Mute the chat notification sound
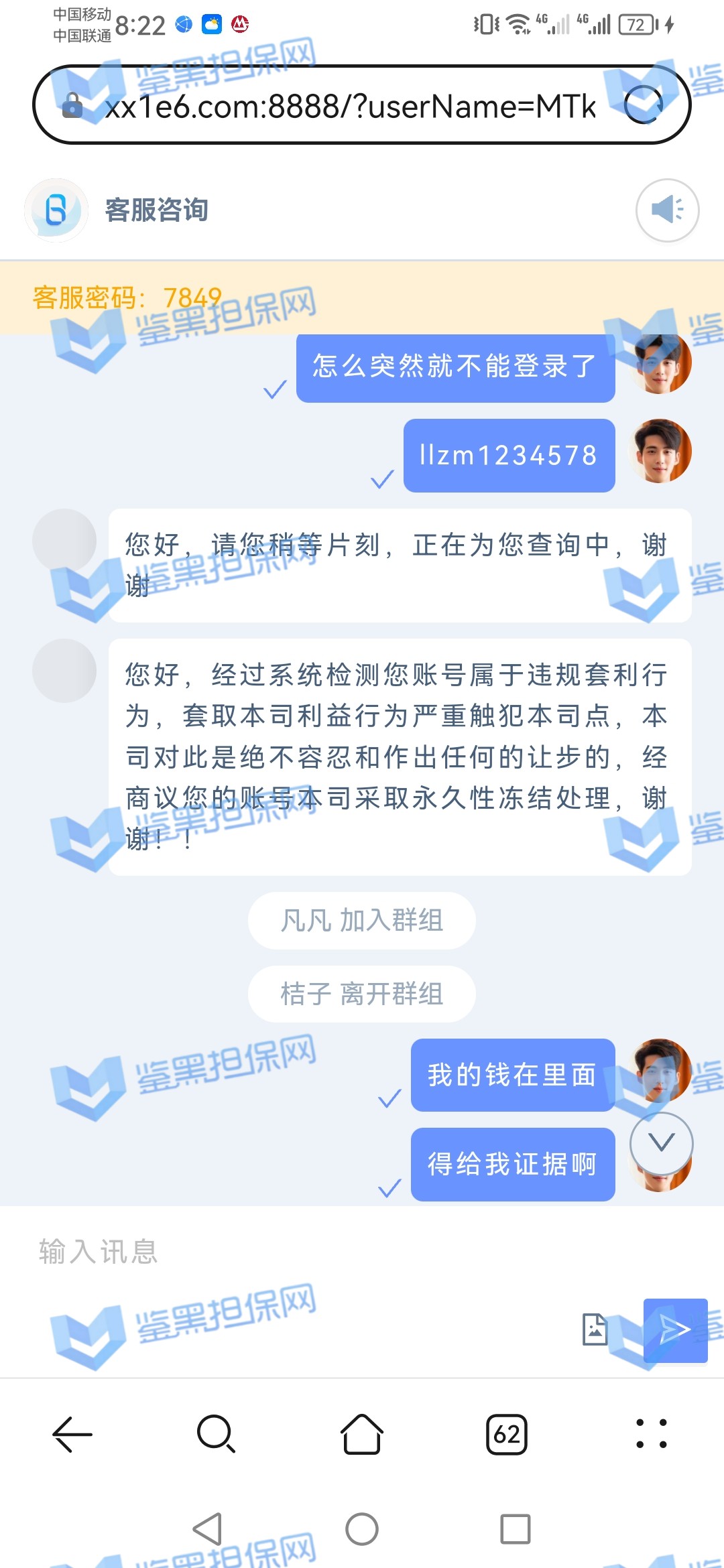This screenshot has width=724, height=1568. point(667,210)
